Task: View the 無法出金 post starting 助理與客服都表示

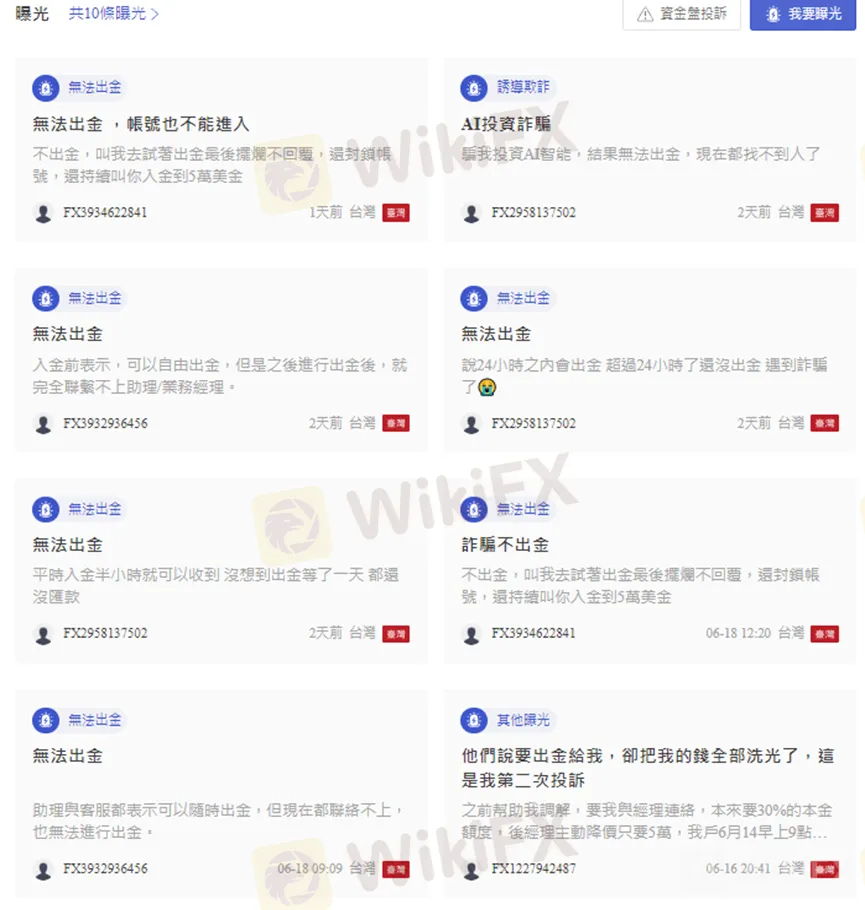Action: tap(67, 756)
